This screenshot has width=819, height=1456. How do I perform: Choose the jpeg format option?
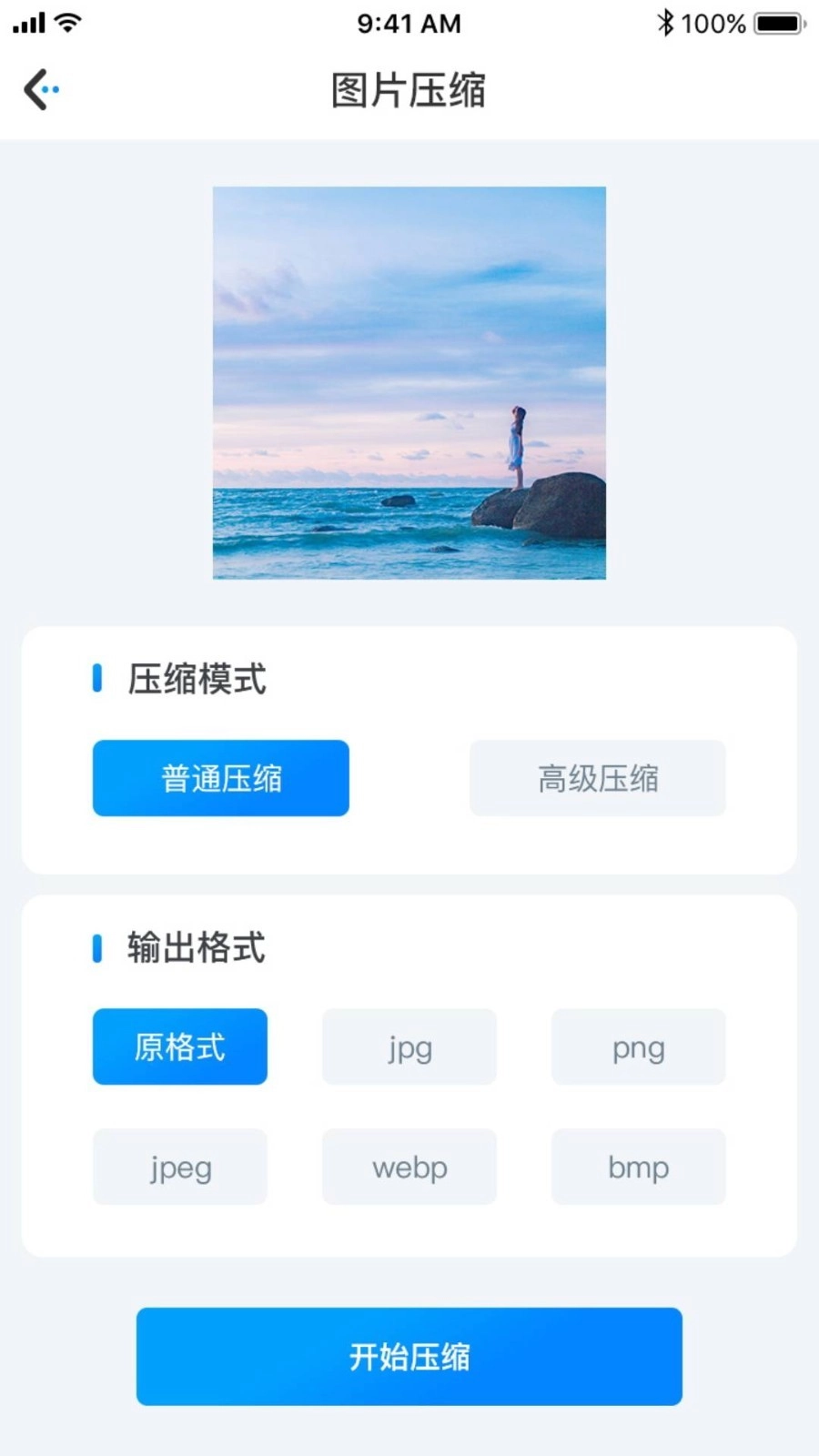coord(180,1167)
